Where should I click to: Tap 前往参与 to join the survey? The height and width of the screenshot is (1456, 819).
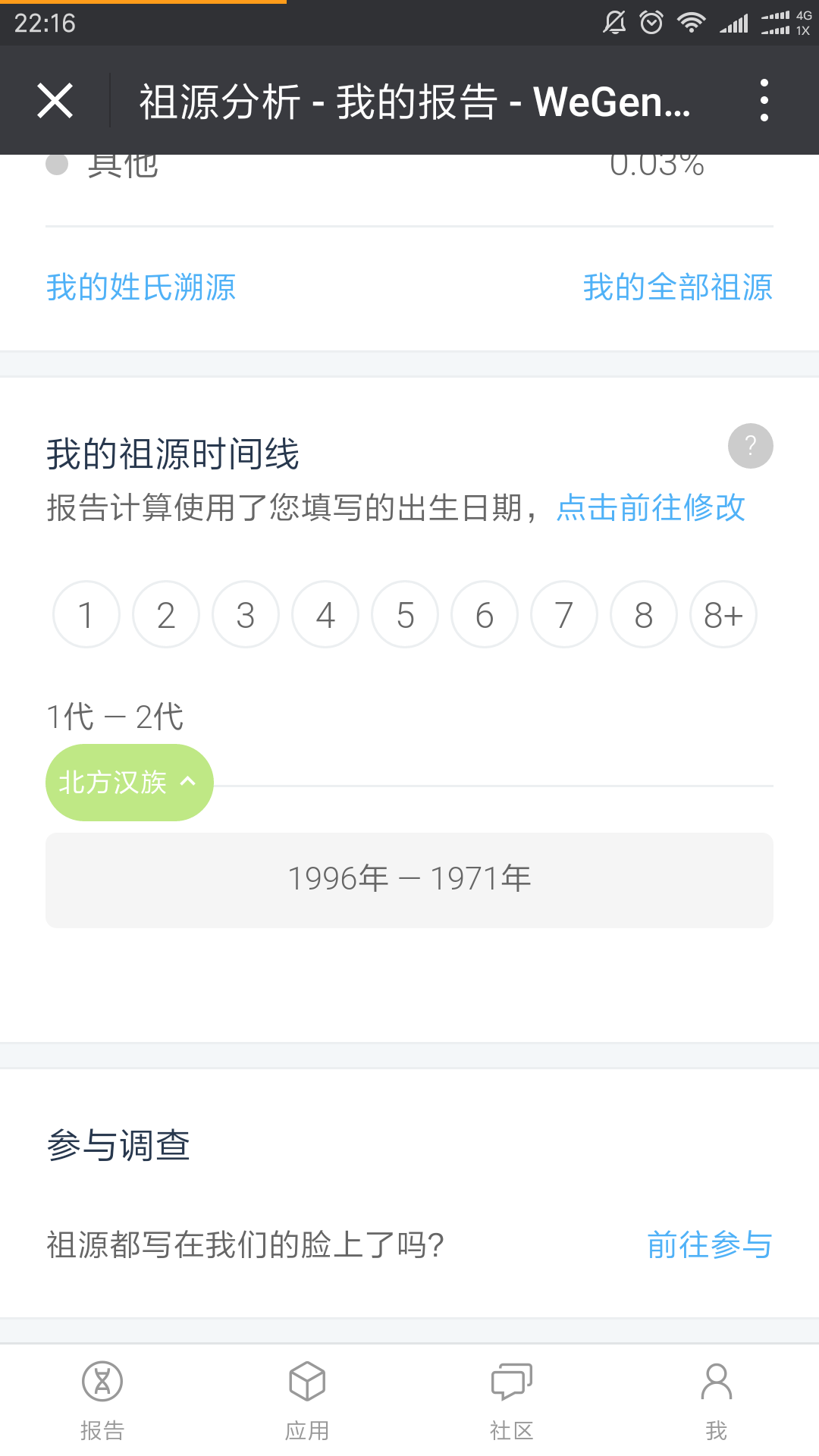[x=710, y=1245]
